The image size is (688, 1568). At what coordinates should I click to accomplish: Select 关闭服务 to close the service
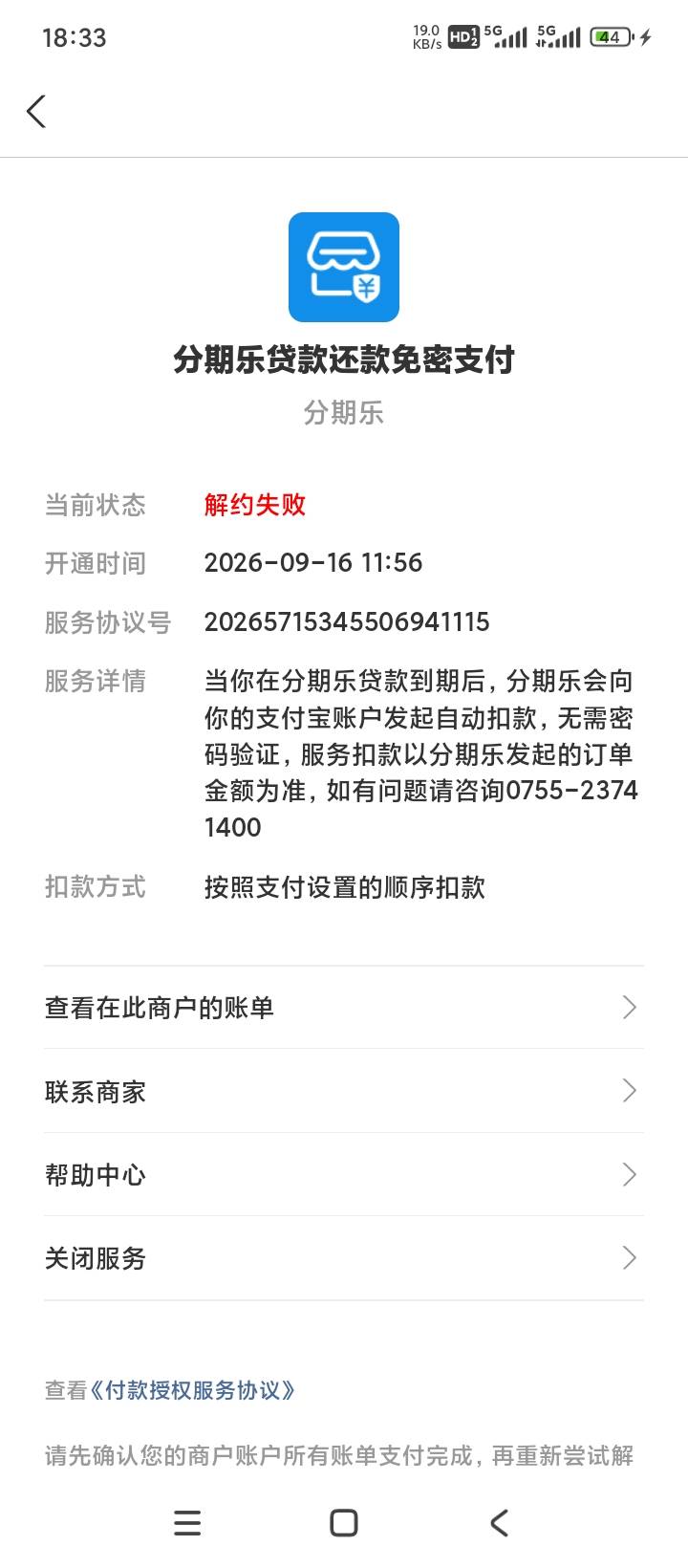pos(344,1258)
